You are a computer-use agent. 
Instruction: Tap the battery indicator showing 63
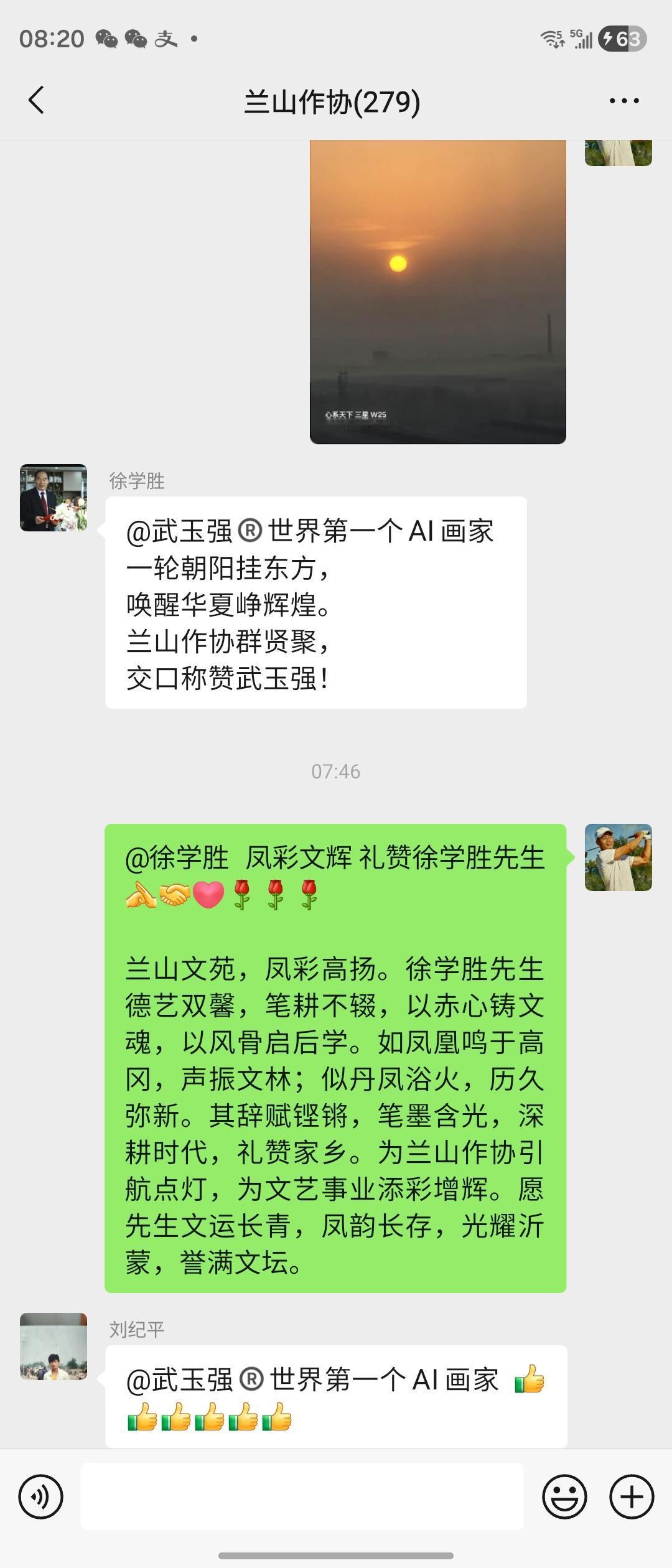point(621,39)
